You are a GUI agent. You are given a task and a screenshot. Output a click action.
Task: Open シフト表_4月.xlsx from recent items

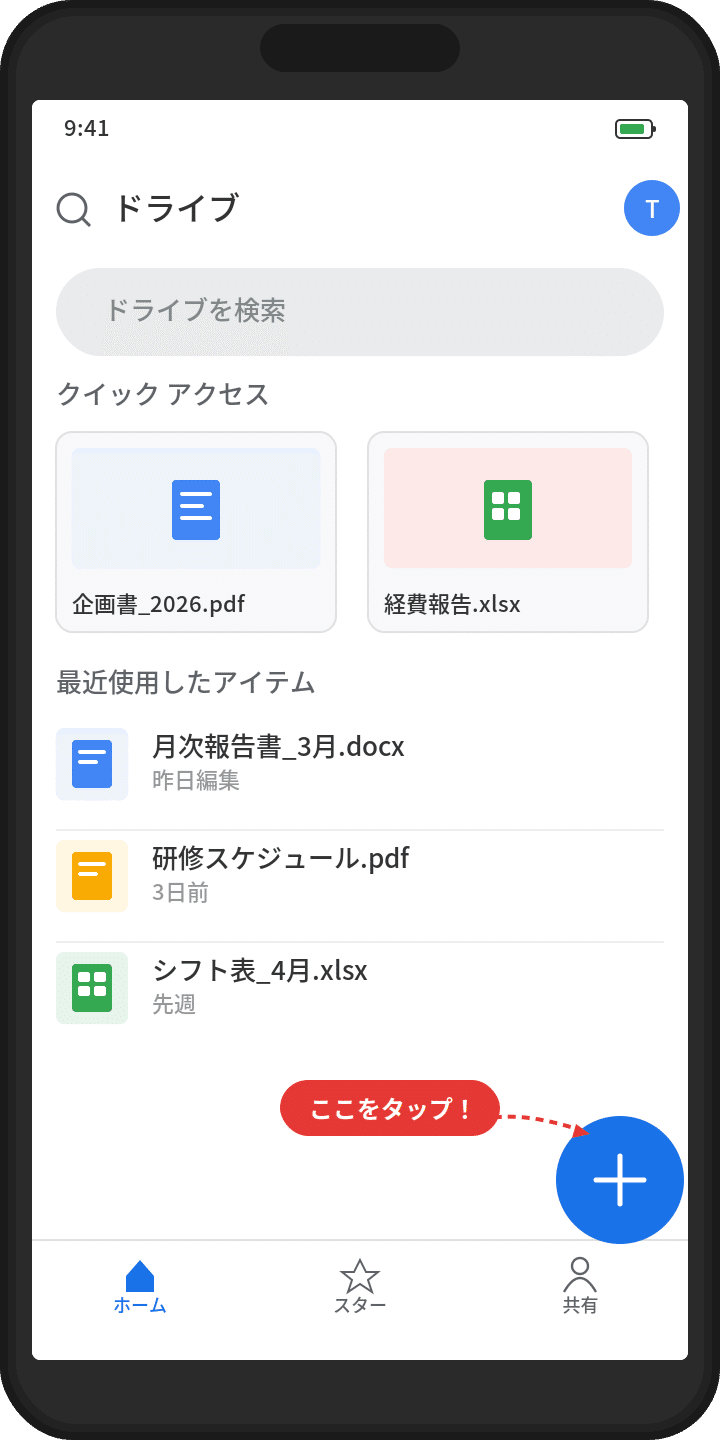click(360, 988)
